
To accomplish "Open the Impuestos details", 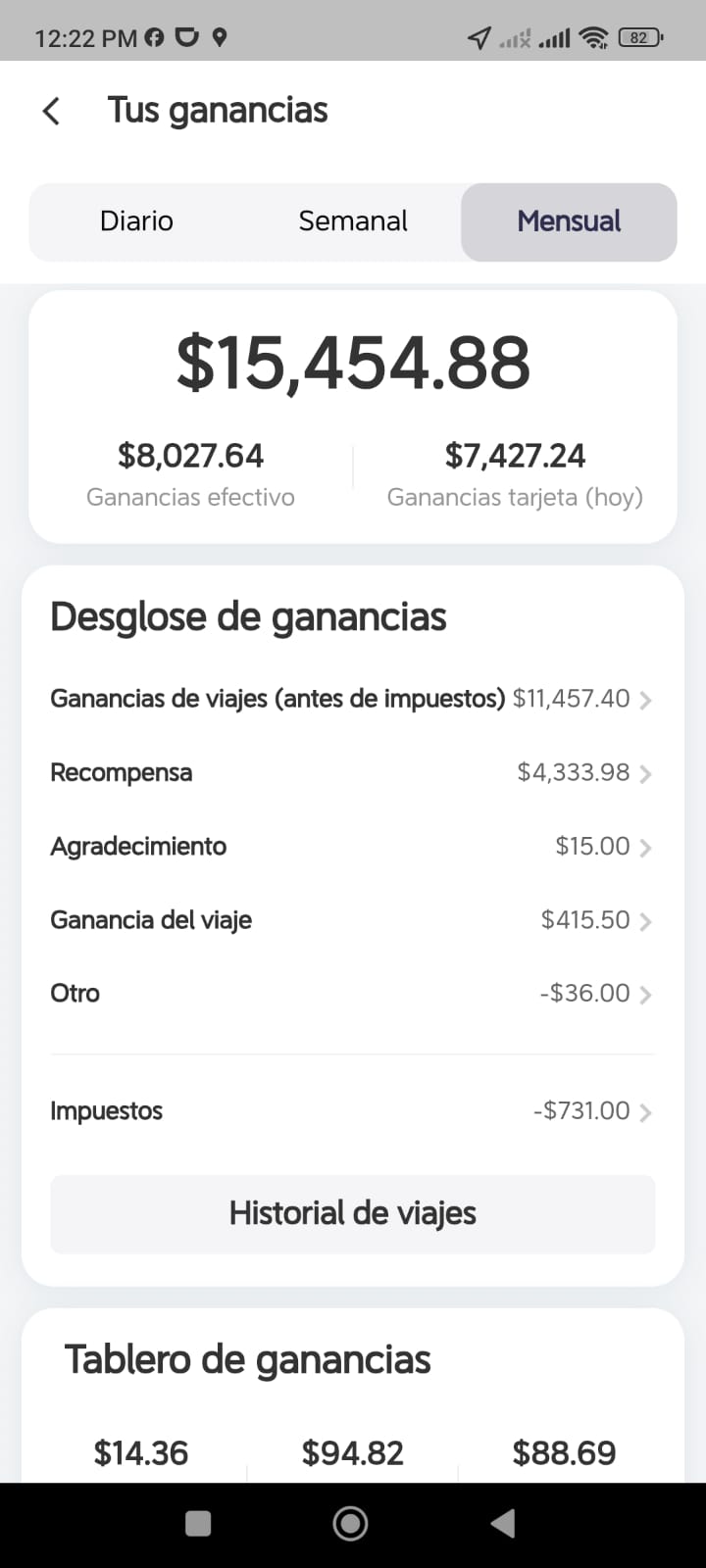I will click(351, 1111).
